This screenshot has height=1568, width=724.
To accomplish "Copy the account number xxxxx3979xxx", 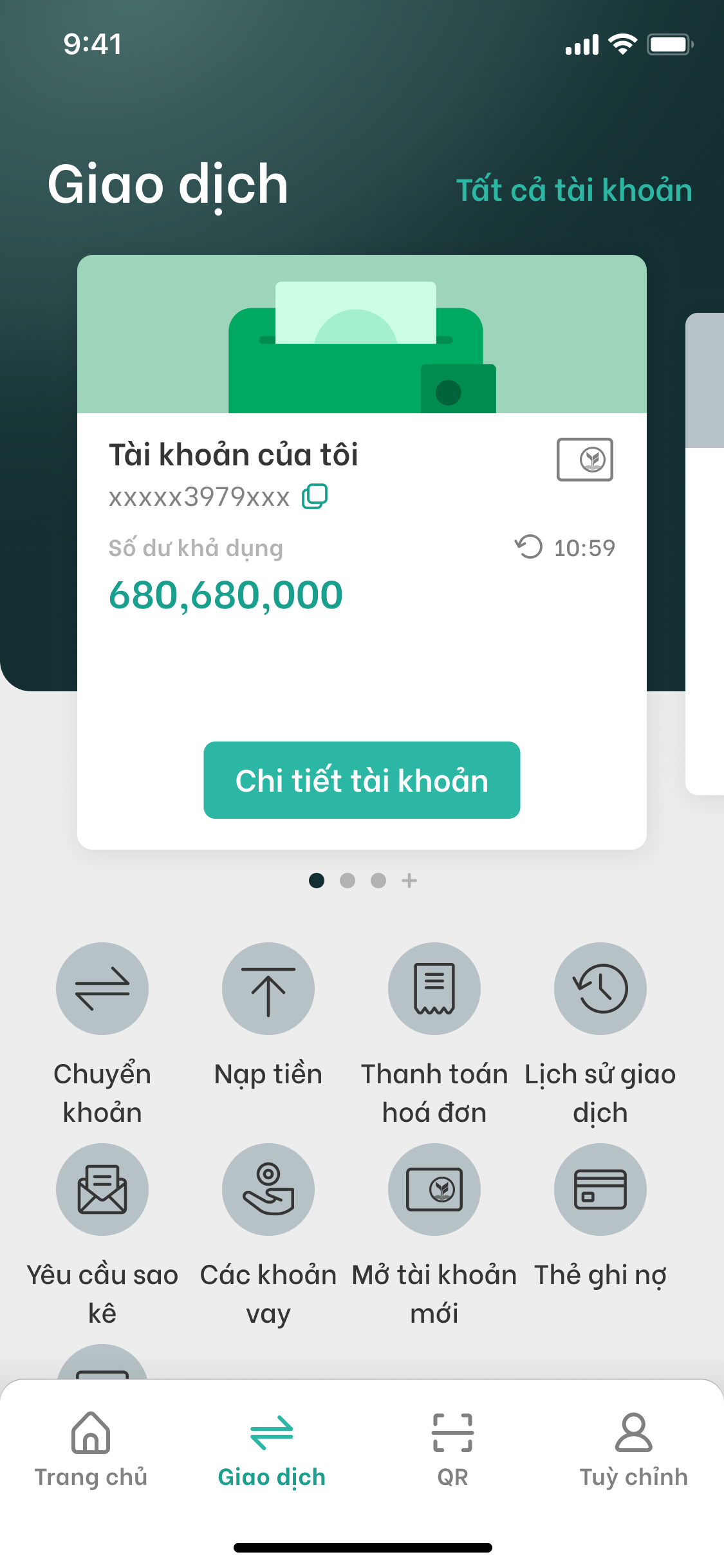I will 315,496.
